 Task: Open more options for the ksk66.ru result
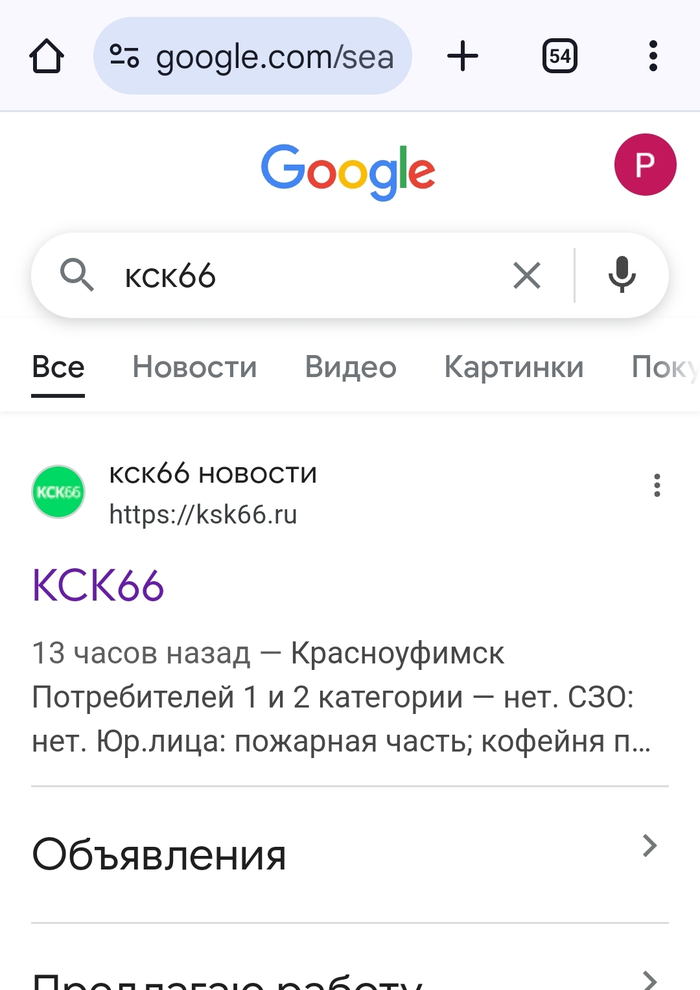coord(657,487)
